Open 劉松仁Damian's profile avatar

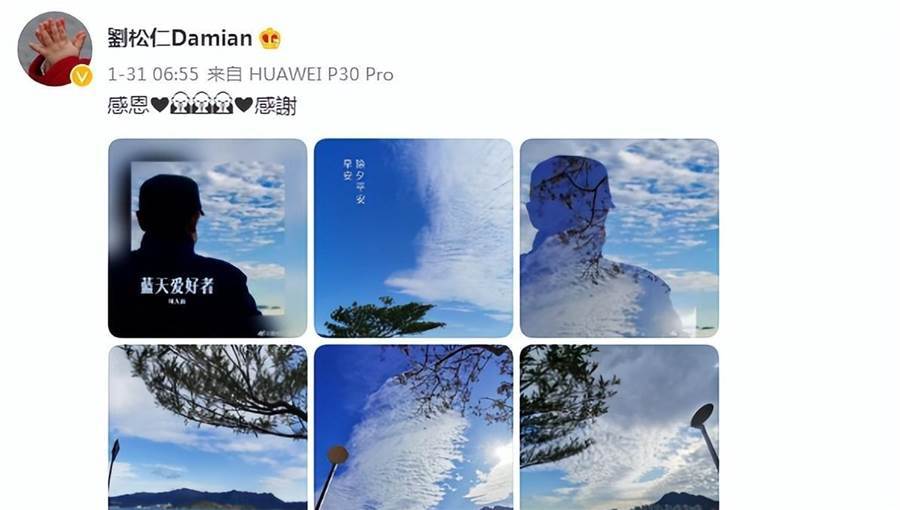pyautogui.click(x=55, y=48)
